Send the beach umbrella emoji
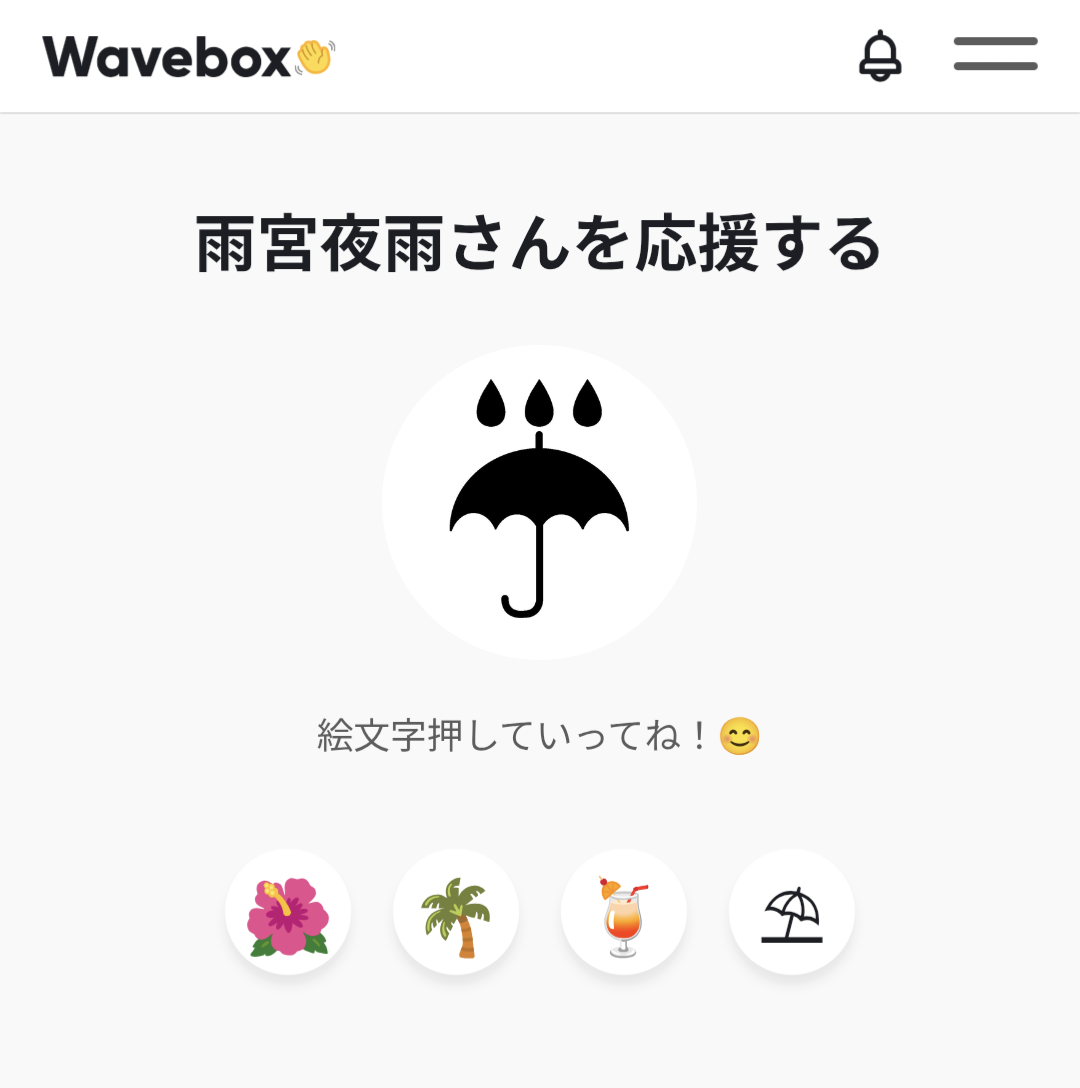Image resolution: width=1080 pixels, height=1088 pixels. [x=791, y=912]
